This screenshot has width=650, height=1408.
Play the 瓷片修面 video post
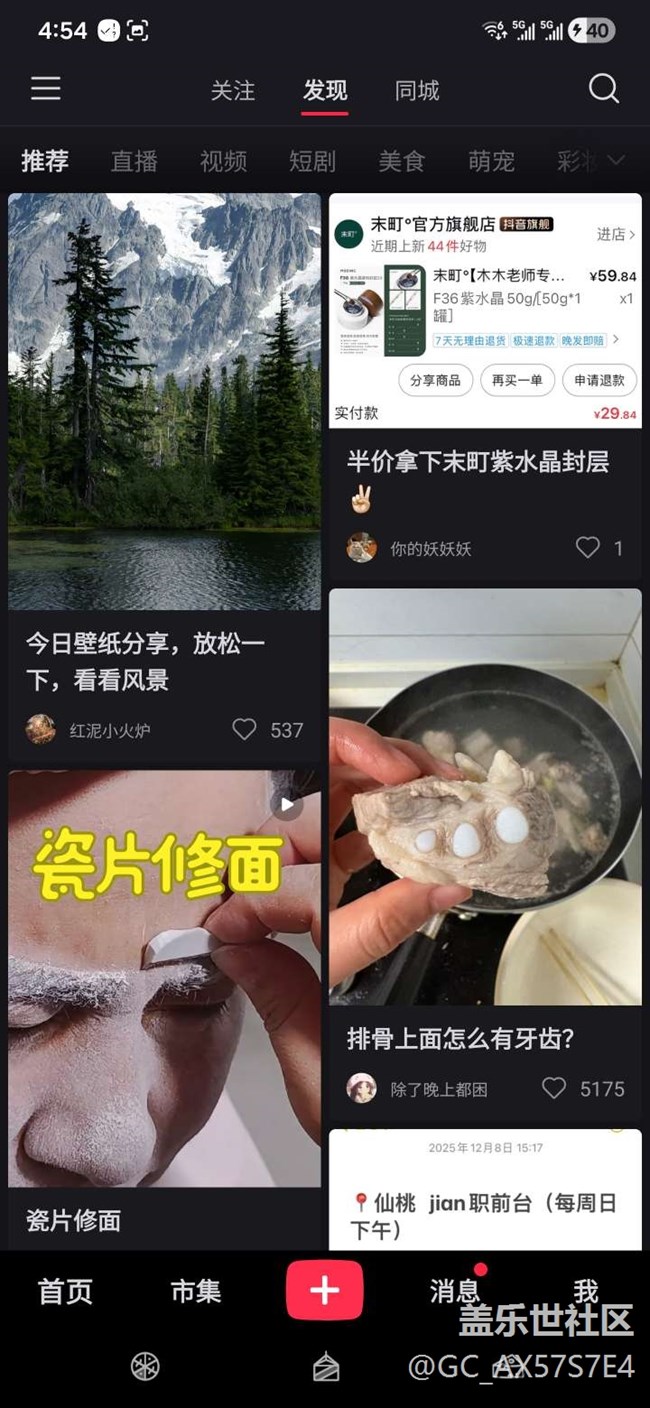(164, 978)
